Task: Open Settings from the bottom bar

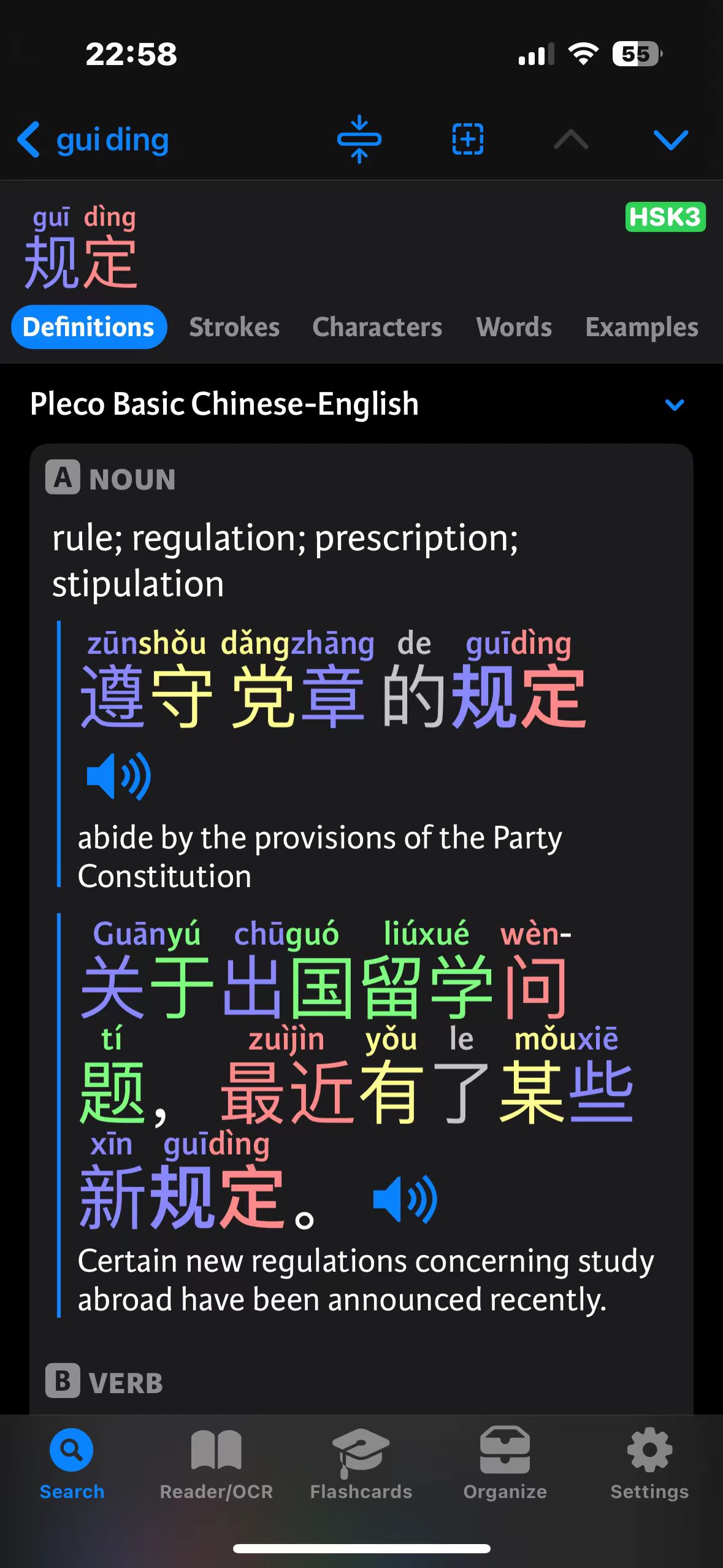Action: 650,1465
